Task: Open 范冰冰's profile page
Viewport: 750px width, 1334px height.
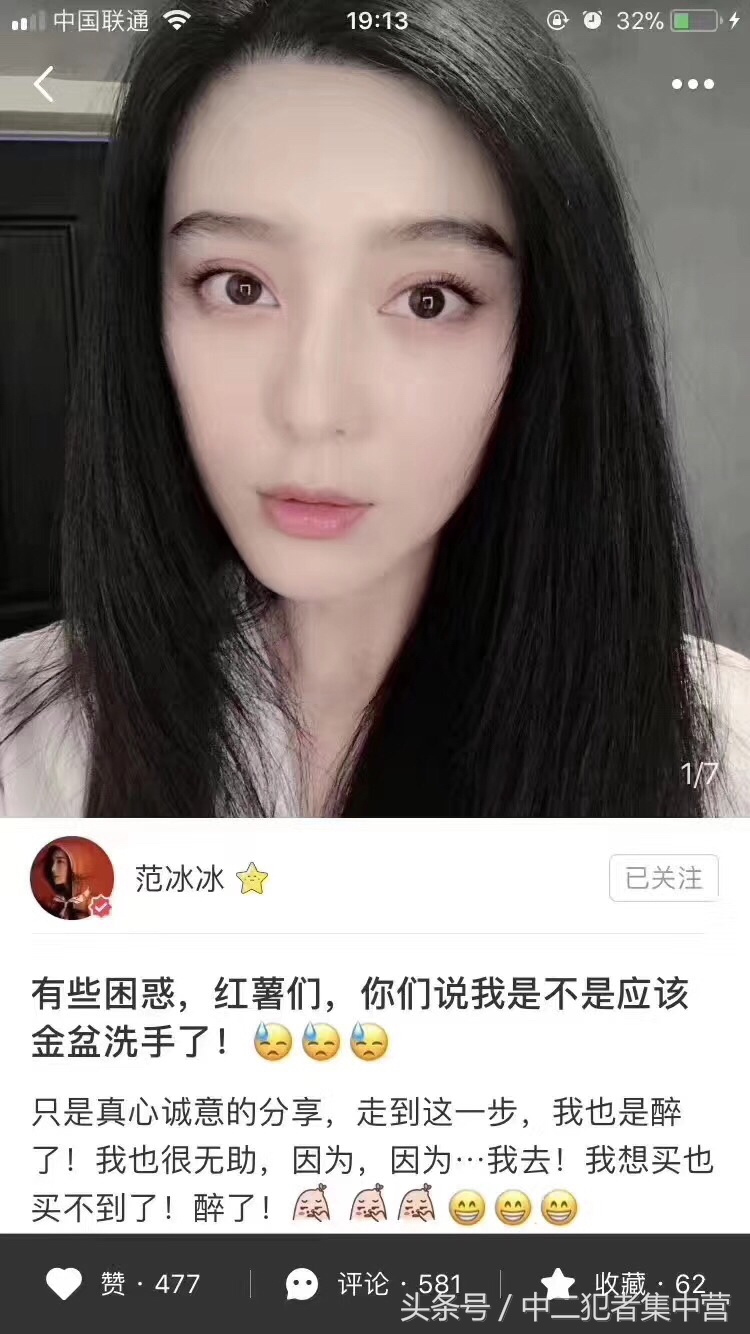Action: point(178,879)
